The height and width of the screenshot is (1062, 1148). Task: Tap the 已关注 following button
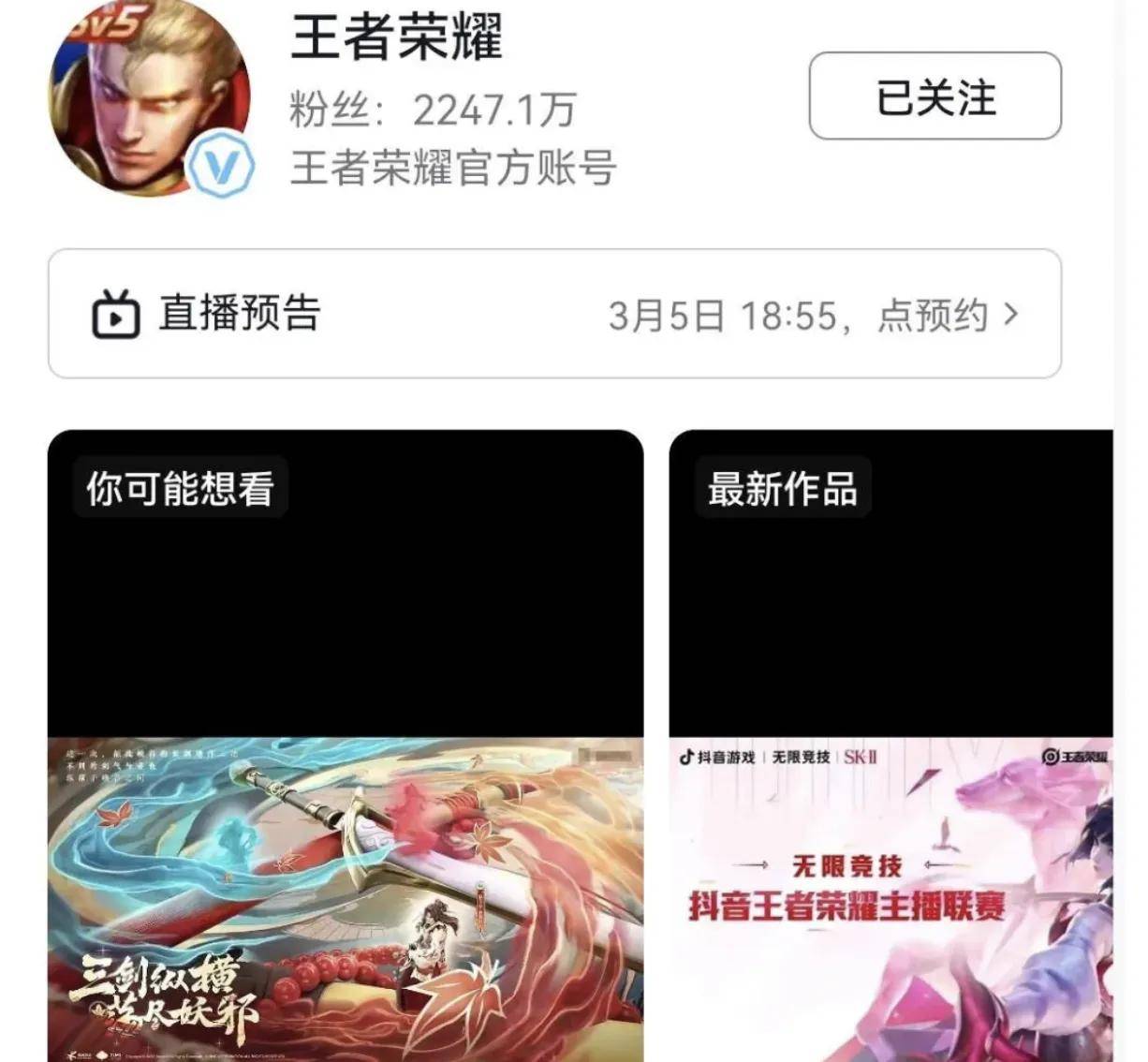pos(935,96)
